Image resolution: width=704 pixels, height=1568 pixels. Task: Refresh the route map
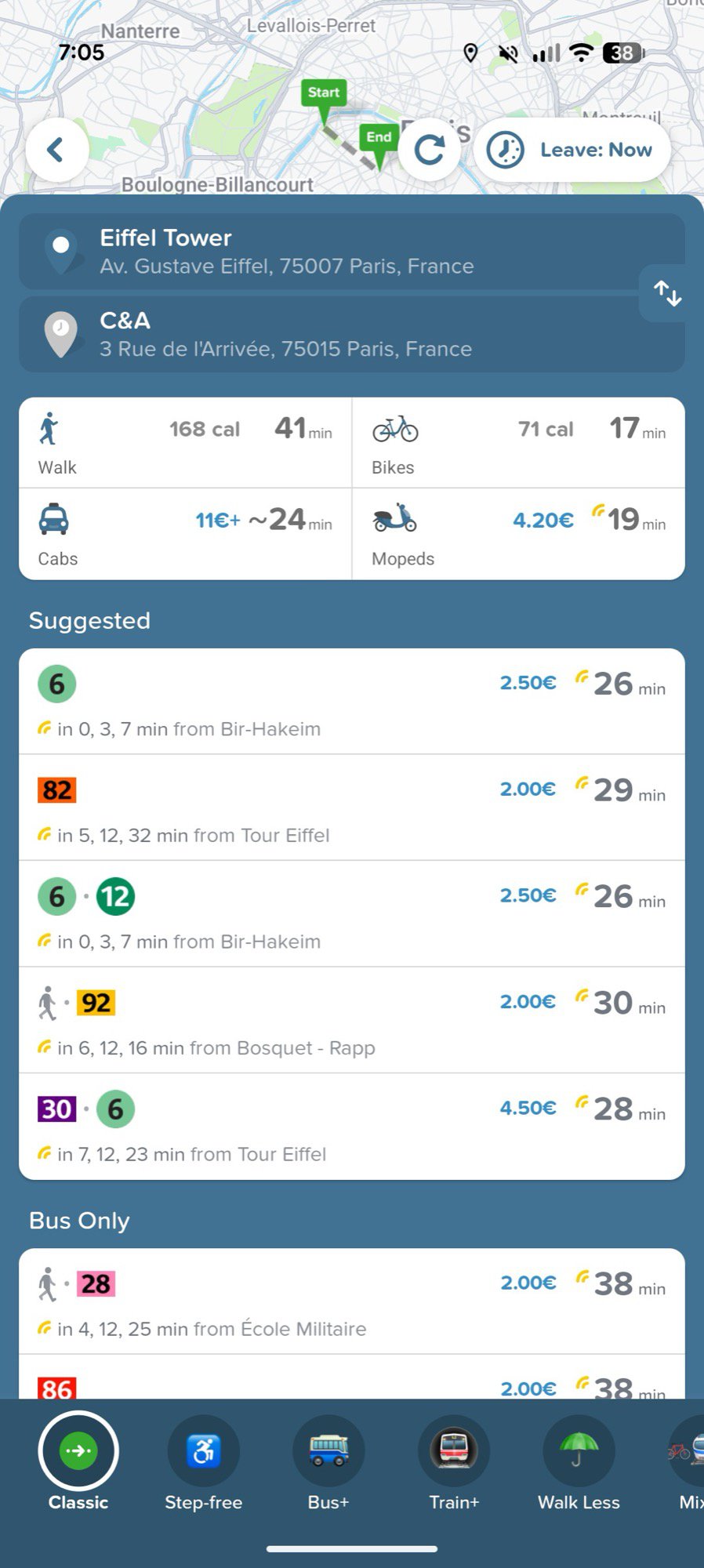(x=430, y=150)
